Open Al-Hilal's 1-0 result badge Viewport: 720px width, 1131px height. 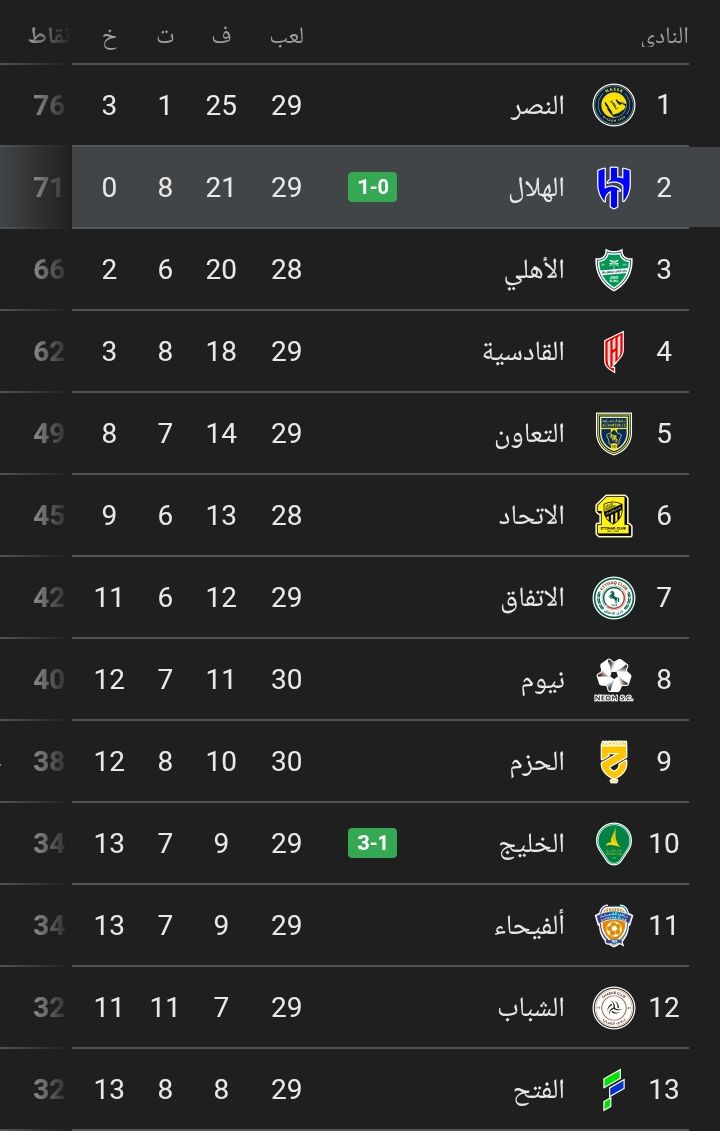(x=374, y=186)
